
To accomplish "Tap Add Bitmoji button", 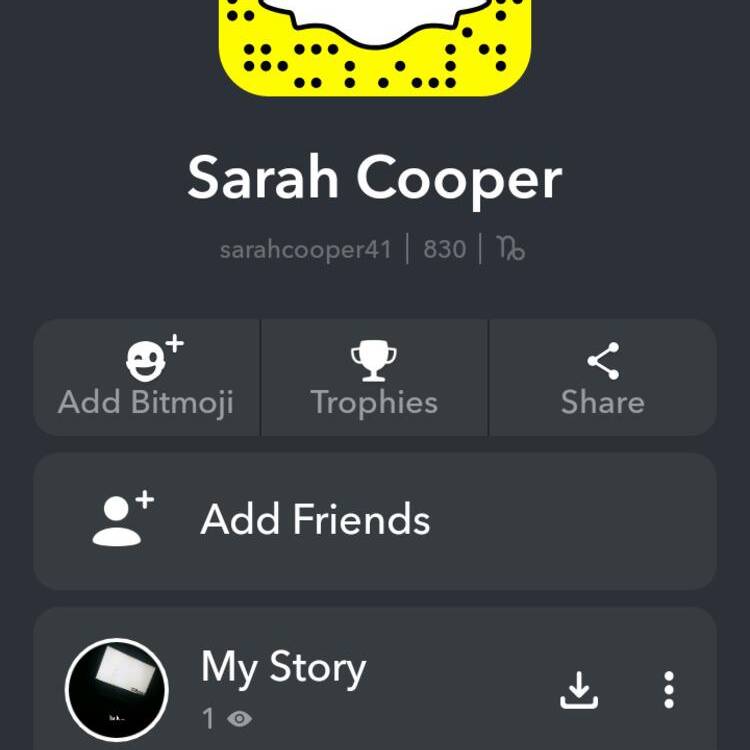I will [147, 378].
